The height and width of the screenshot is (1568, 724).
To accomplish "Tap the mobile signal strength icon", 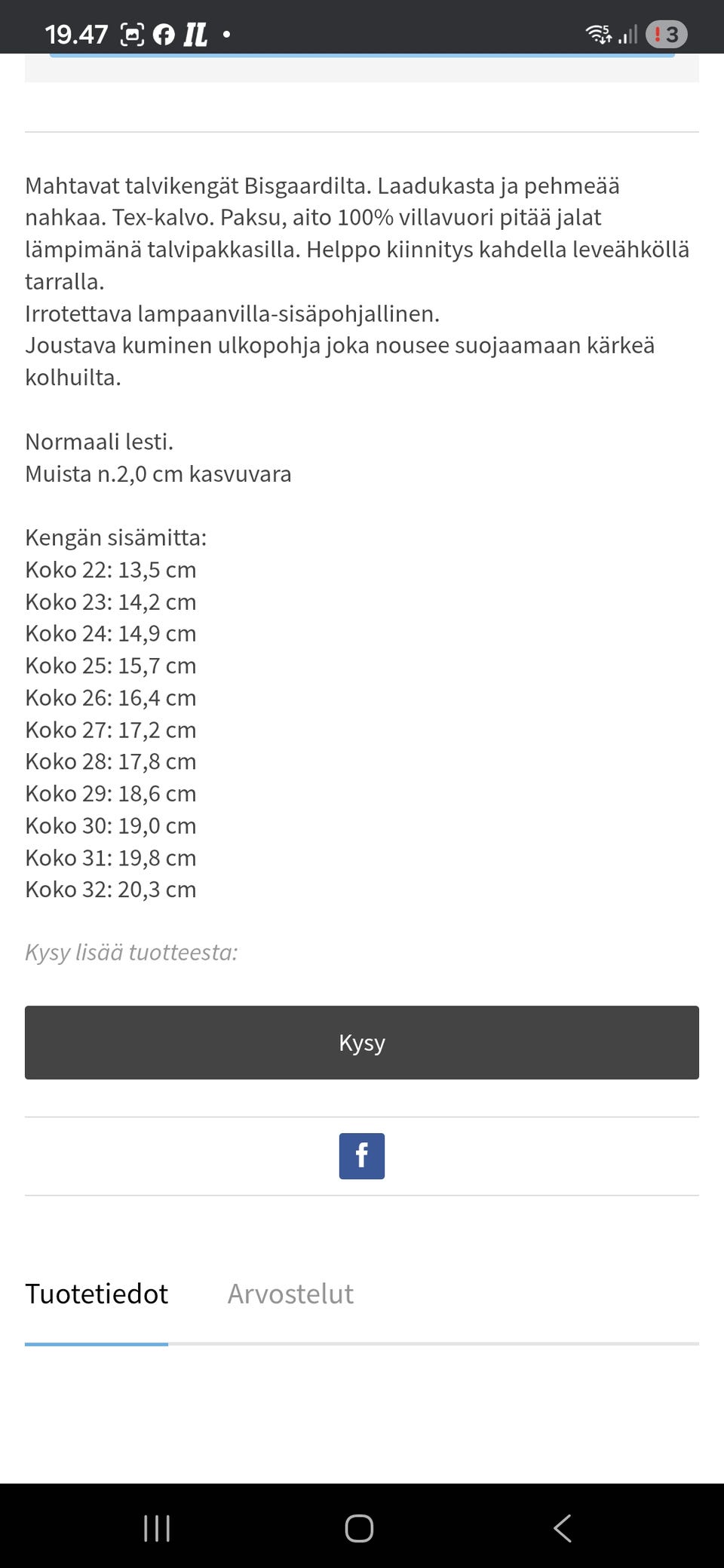I will (628, 33).
